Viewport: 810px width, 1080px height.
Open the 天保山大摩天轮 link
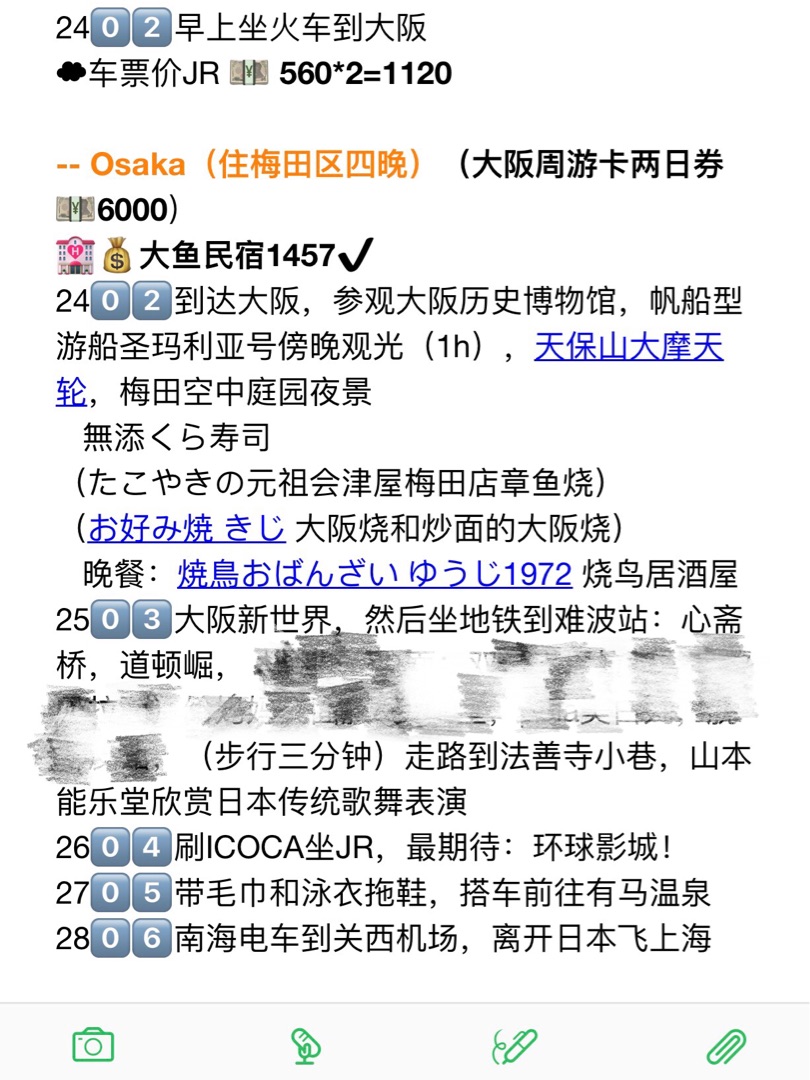628,348
